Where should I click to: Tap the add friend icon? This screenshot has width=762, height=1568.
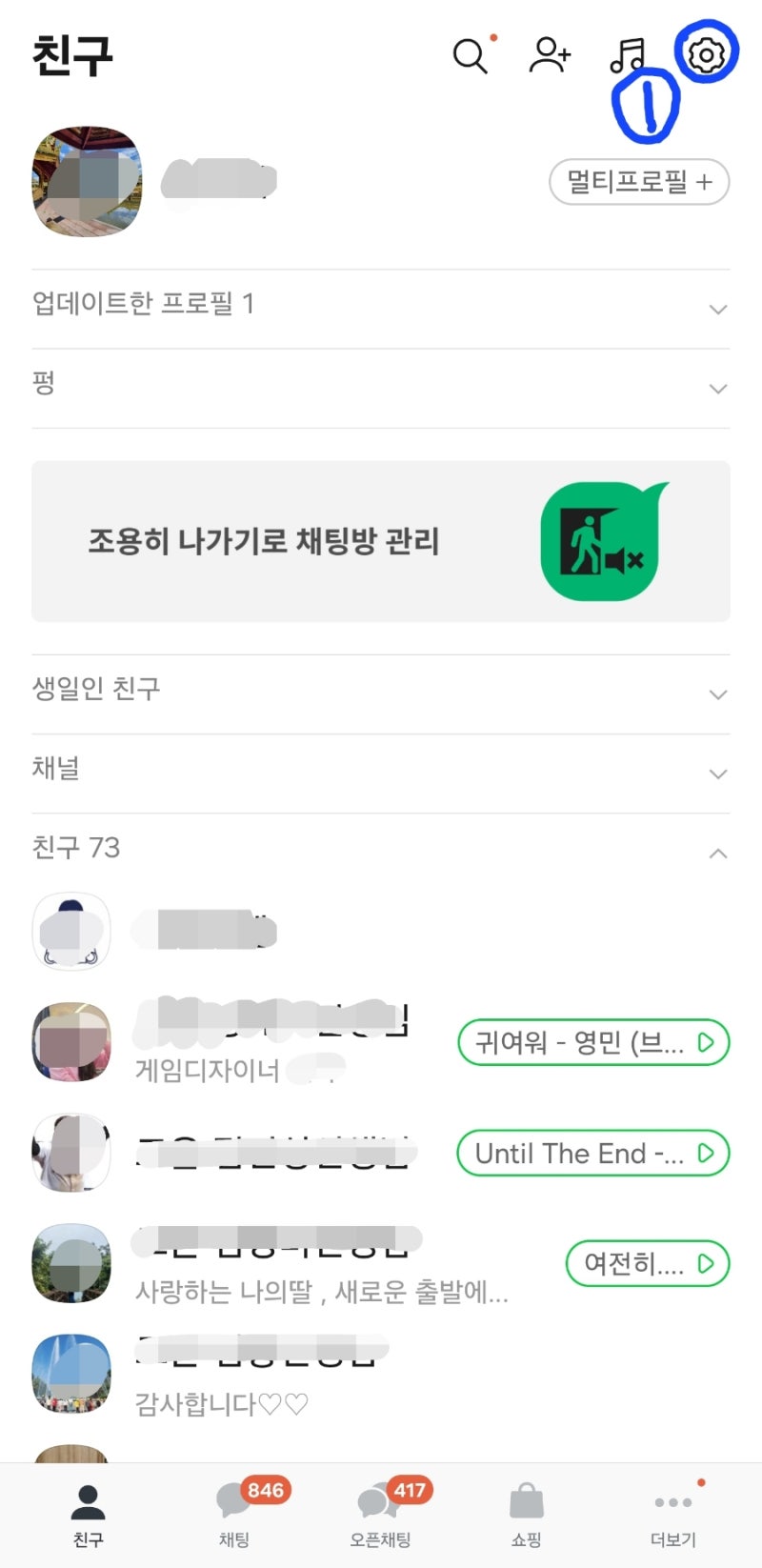[x=550, y=55]
